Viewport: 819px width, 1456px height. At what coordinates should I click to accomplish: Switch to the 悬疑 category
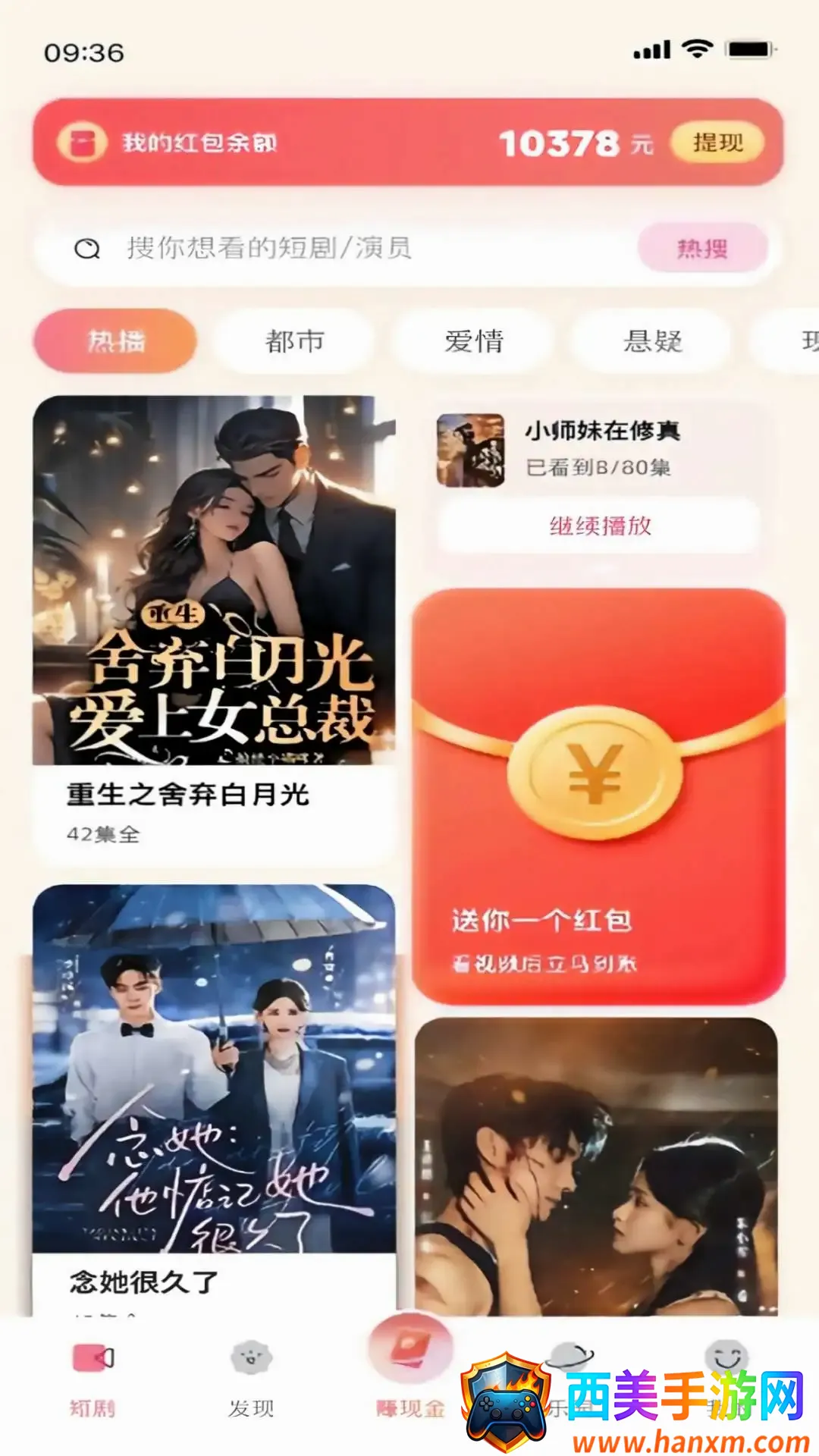pyautogui.click(x=652, y=341)
